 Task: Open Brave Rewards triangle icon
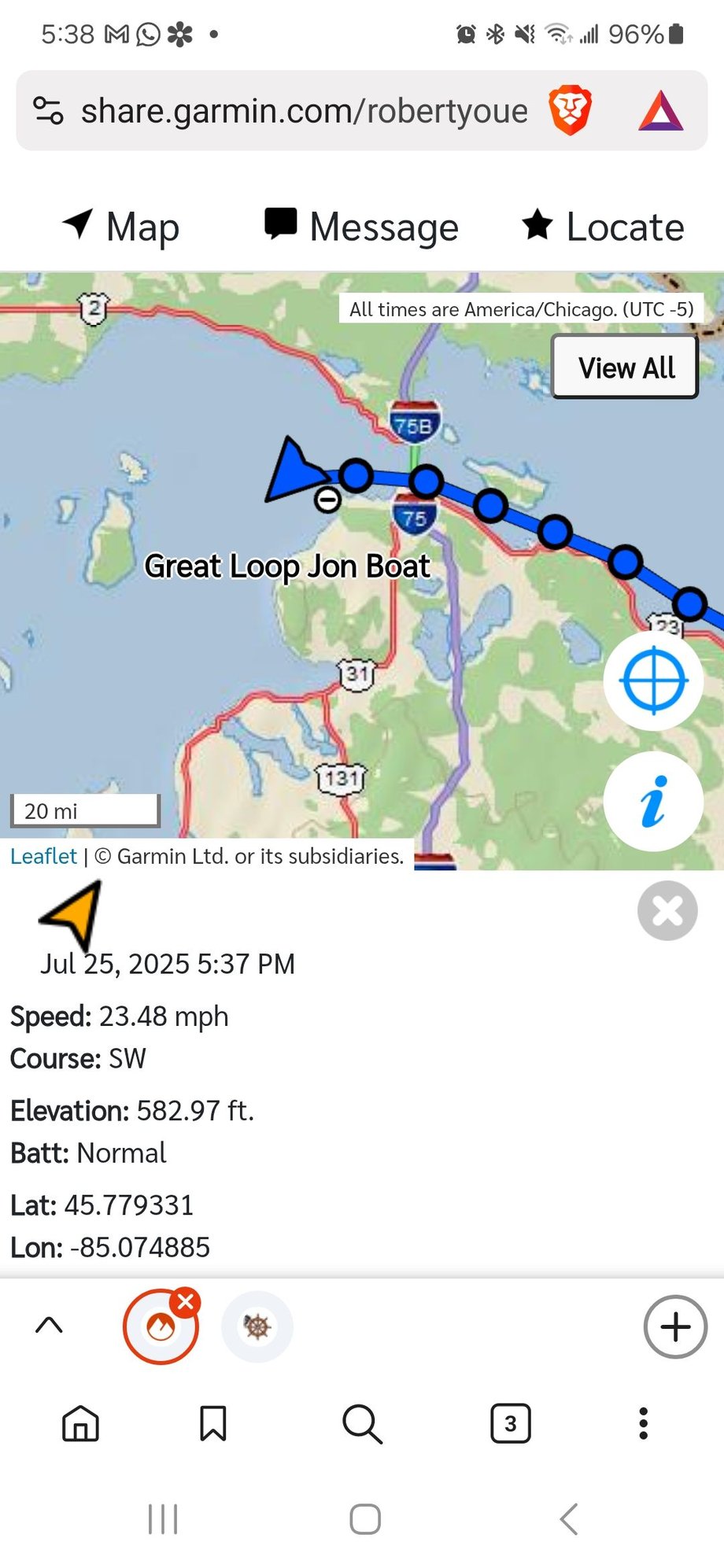tap(660, 111)
